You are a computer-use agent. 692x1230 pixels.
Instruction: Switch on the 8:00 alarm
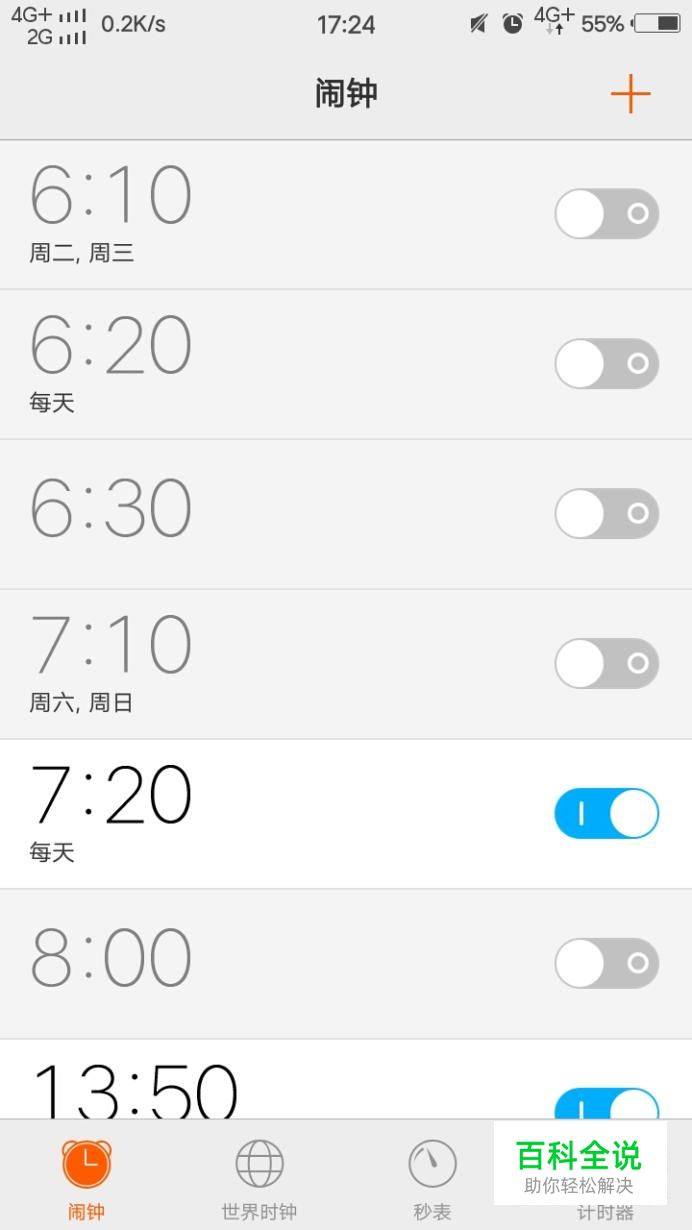coord(606,964)
